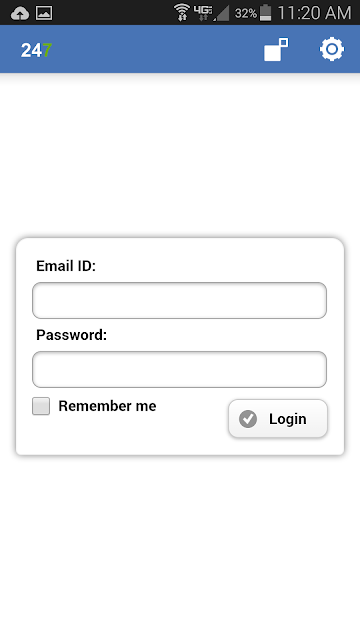The image size is (360, 640).
Task: Tap the overlapping squares window icon
Action: click(x=276, y=49)
